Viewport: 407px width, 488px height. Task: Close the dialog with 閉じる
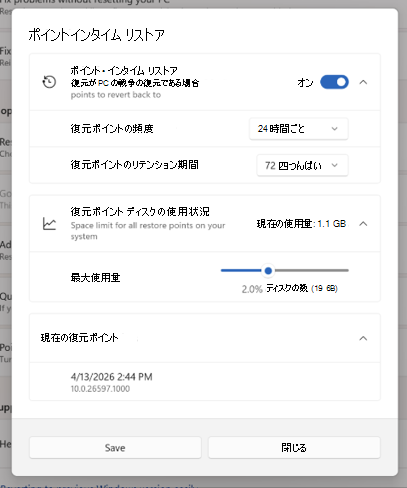(294, 448)
